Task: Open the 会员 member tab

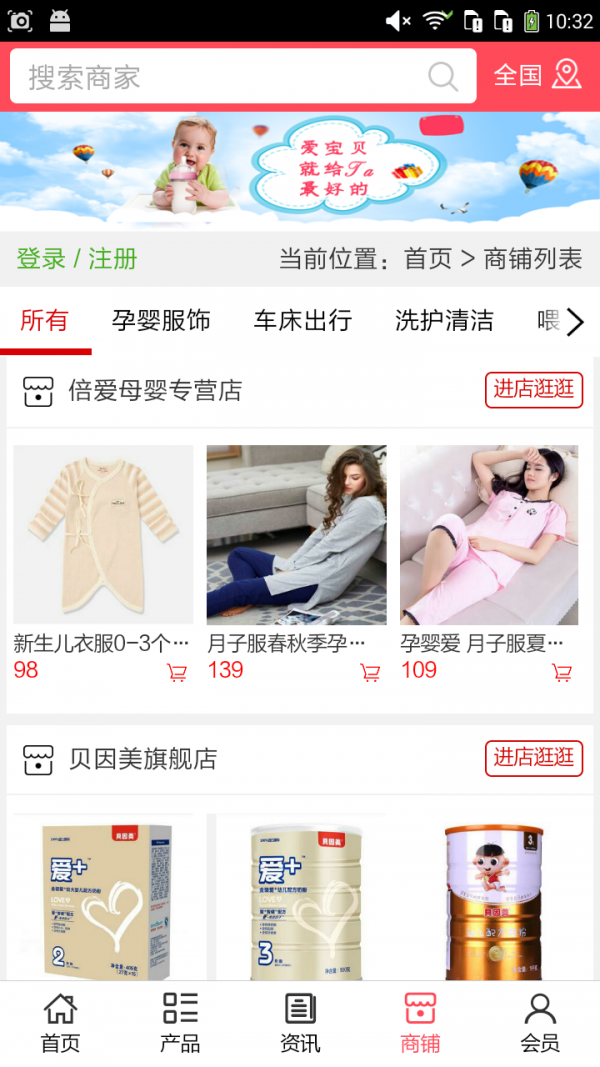Action: click(540, 1023)
